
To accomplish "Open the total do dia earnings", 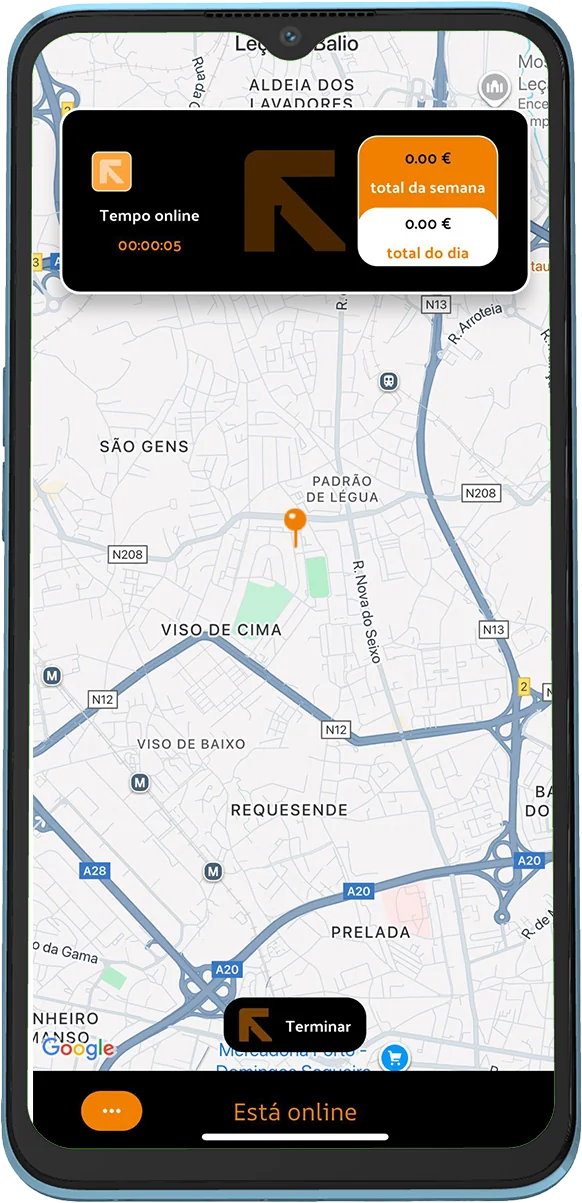I will pyautogui.click(x=427, y=238).
